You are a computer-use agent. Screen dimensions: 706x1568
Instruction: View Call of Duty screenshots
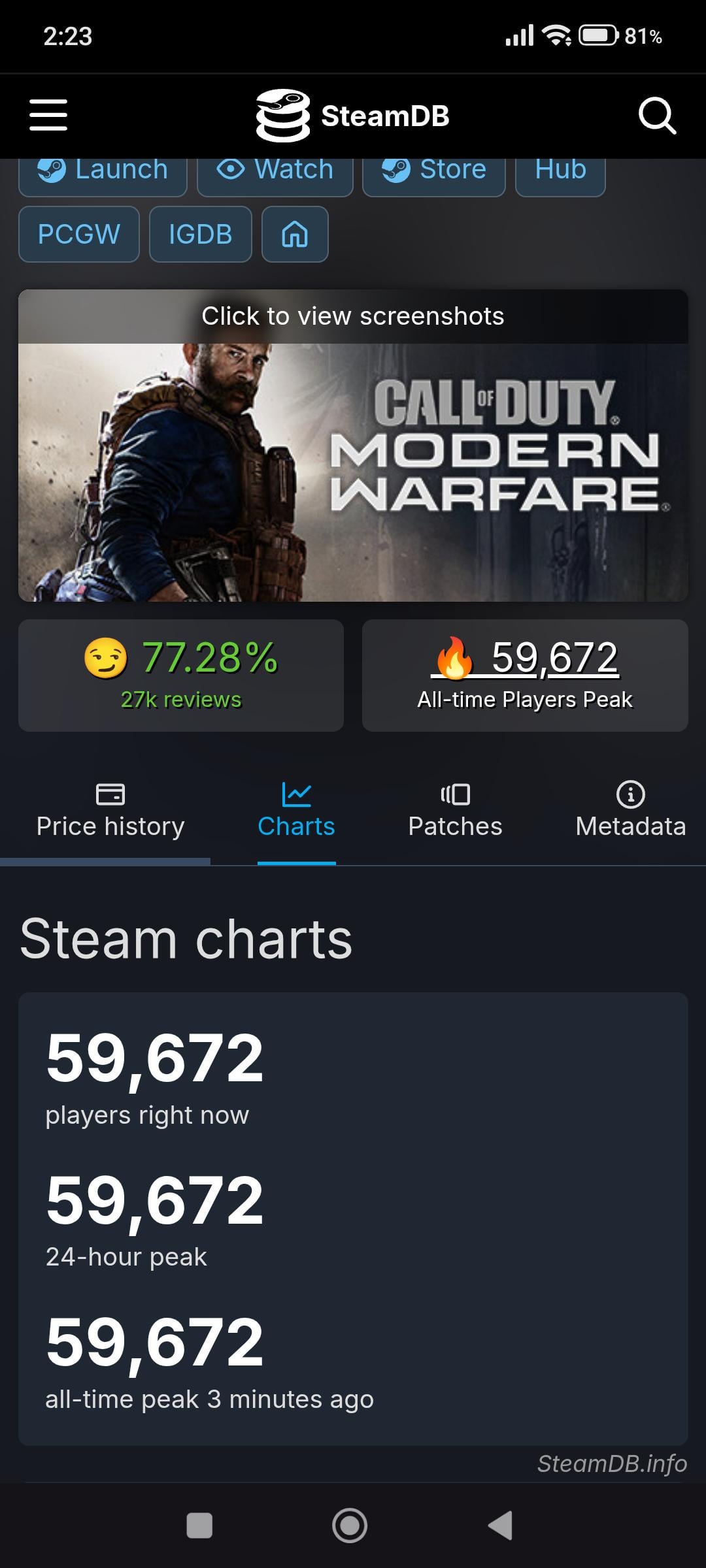353,446
